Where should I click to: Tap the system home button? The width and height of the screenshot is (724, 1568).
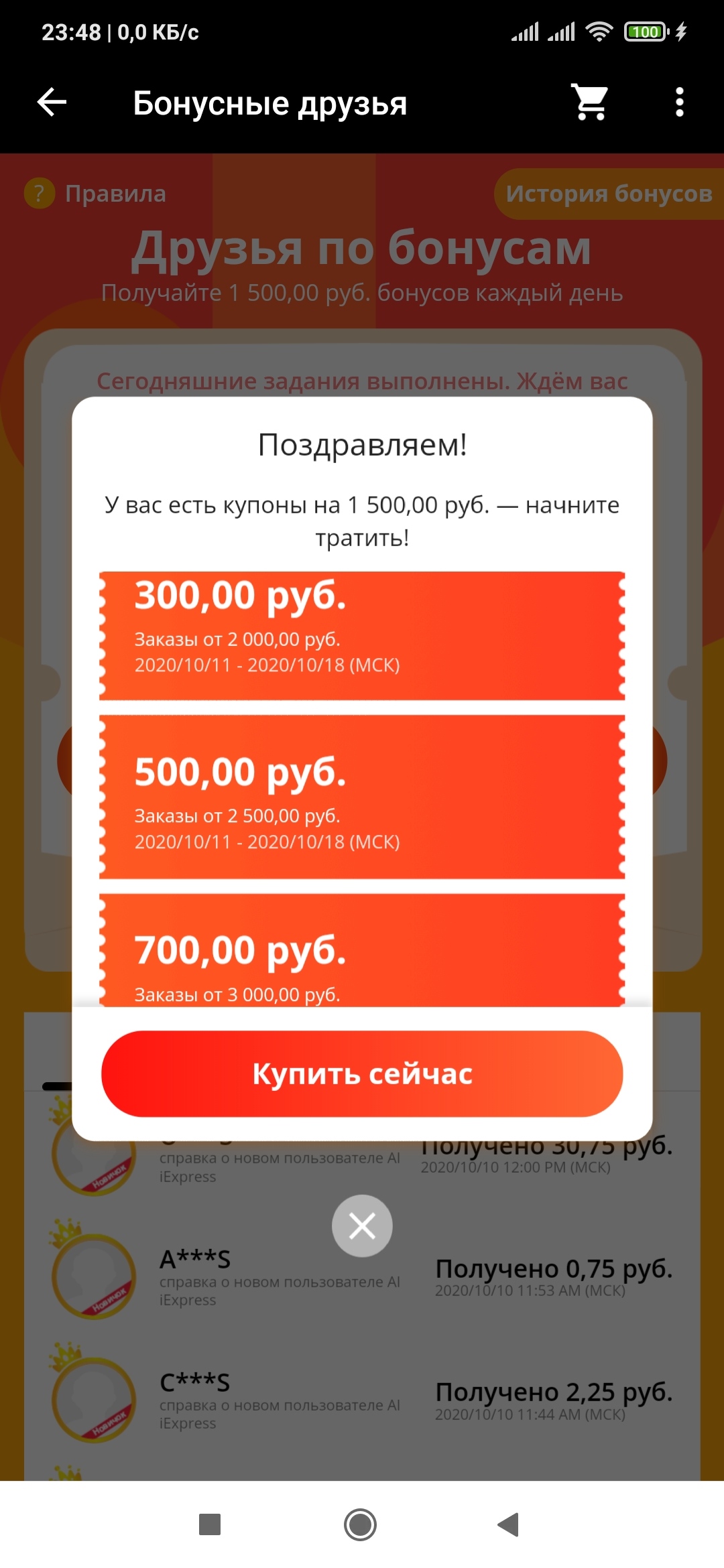(x=361, y=1525)
